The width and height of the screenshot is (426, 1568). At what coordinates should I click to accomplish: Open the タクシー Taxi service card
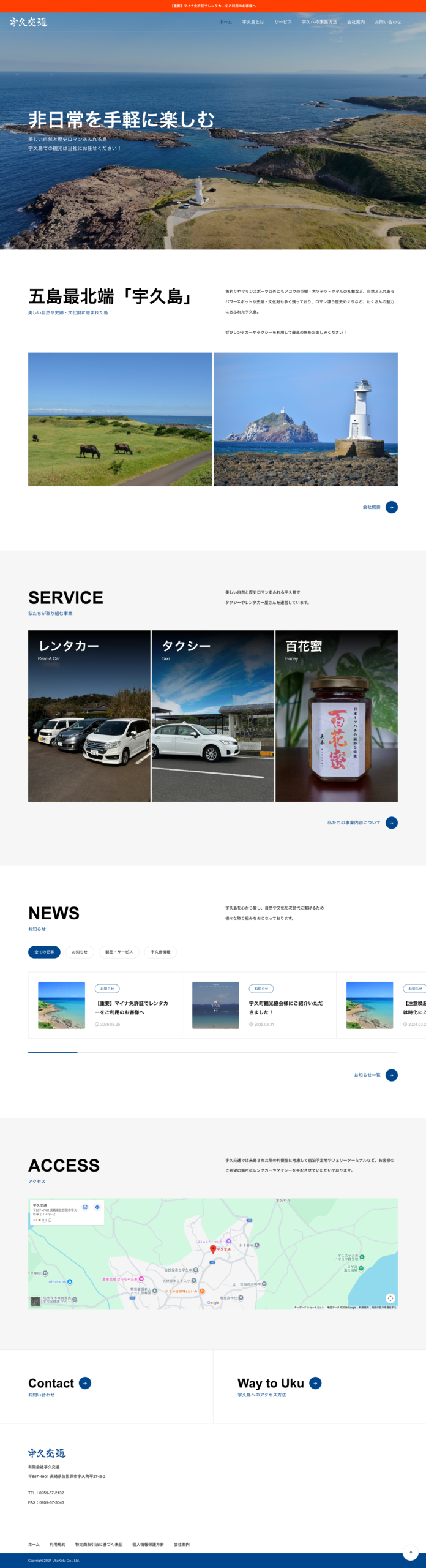tap(213, 716)
